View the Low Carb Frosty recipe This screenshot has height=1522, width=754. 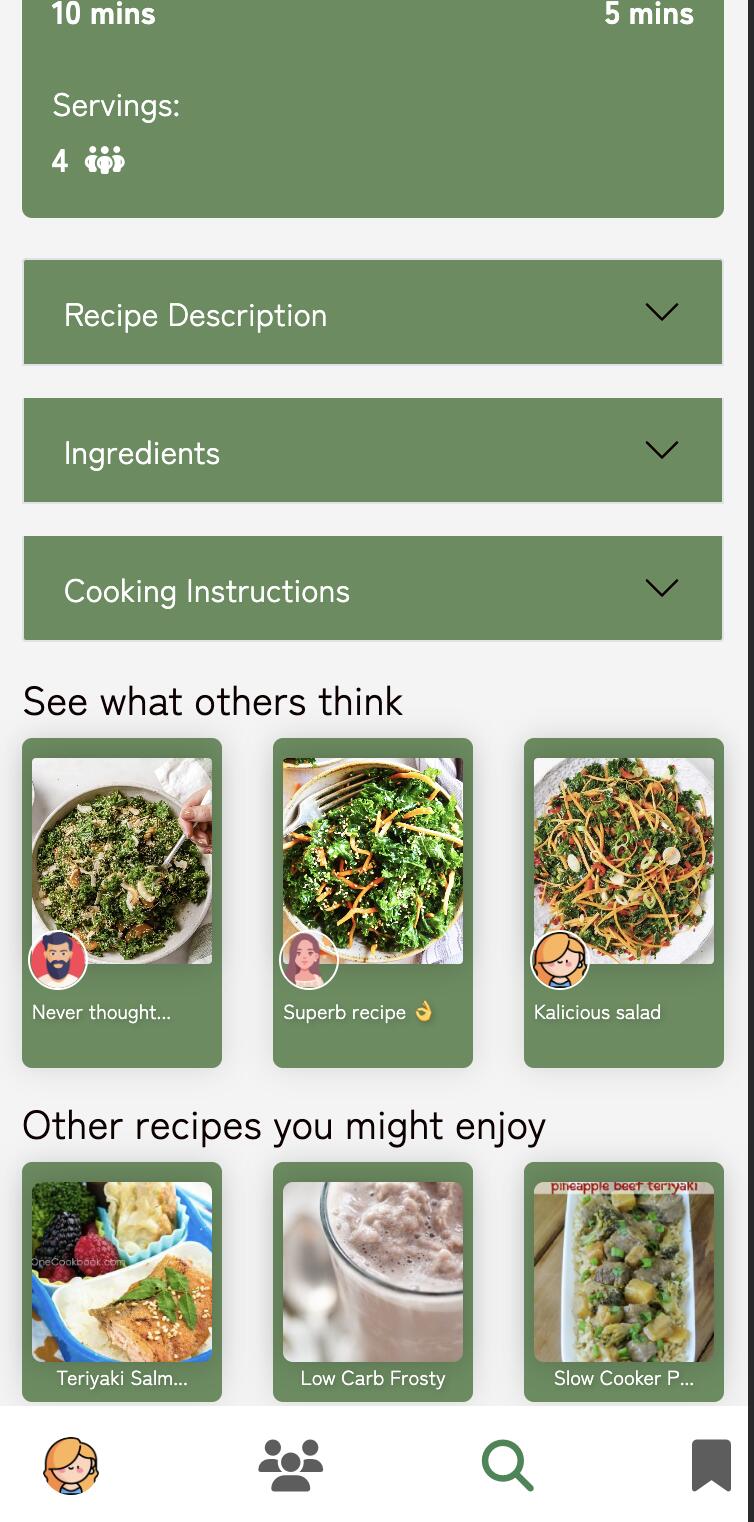click(x=372, y=1280)
